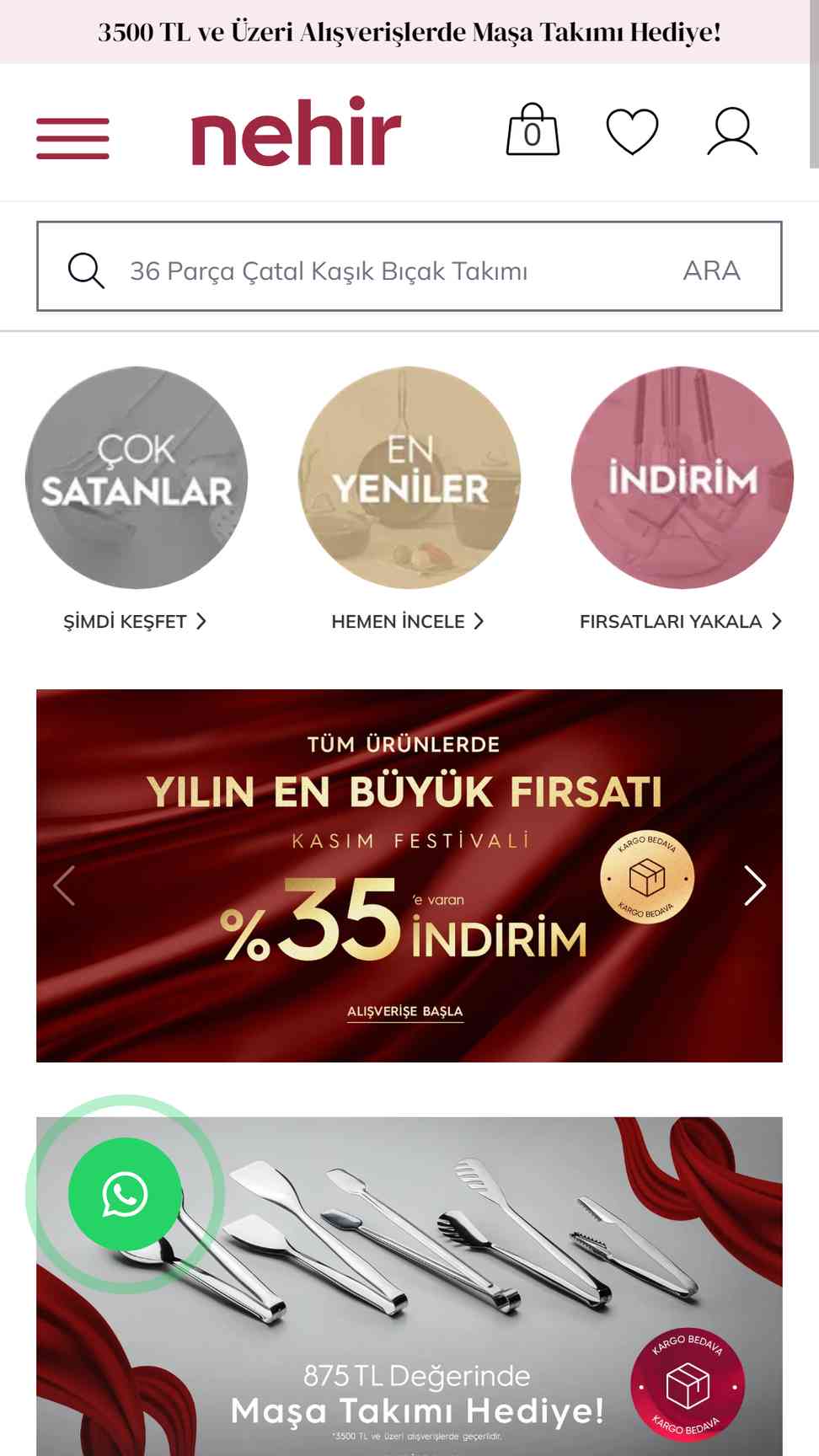Hit the ARA search button
This screenshot has width=819, height=1456.
(711, 270)
